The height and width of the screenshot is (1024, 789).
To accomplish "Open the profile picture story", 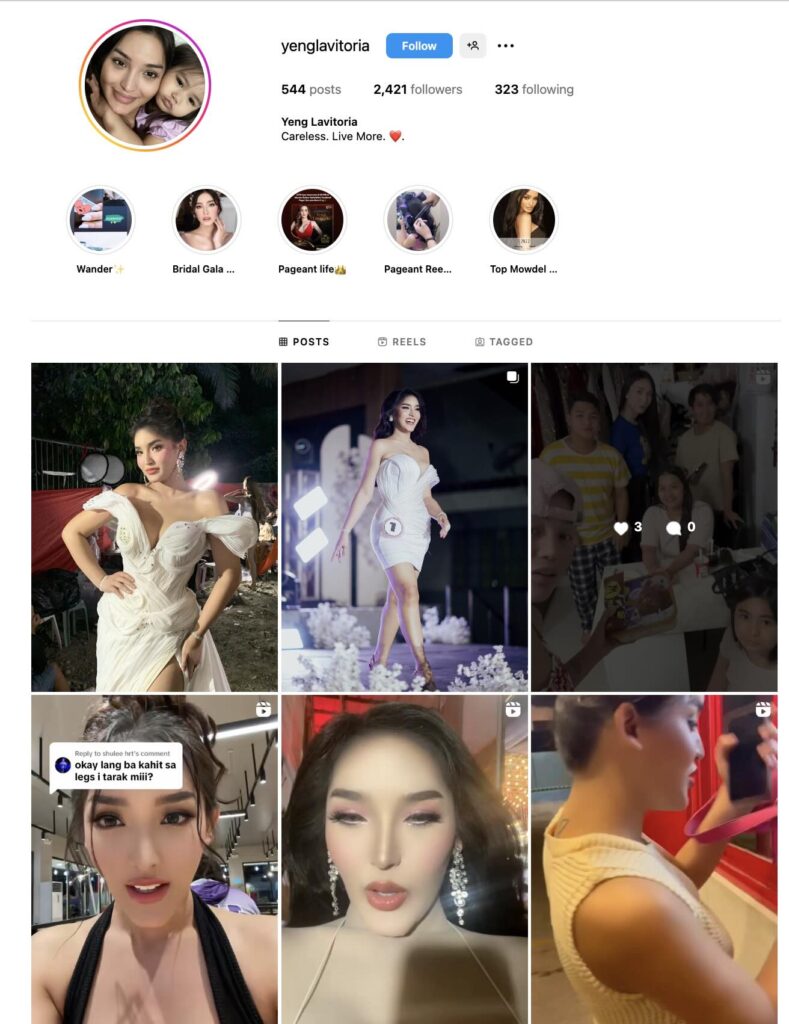I will (145, 85).
